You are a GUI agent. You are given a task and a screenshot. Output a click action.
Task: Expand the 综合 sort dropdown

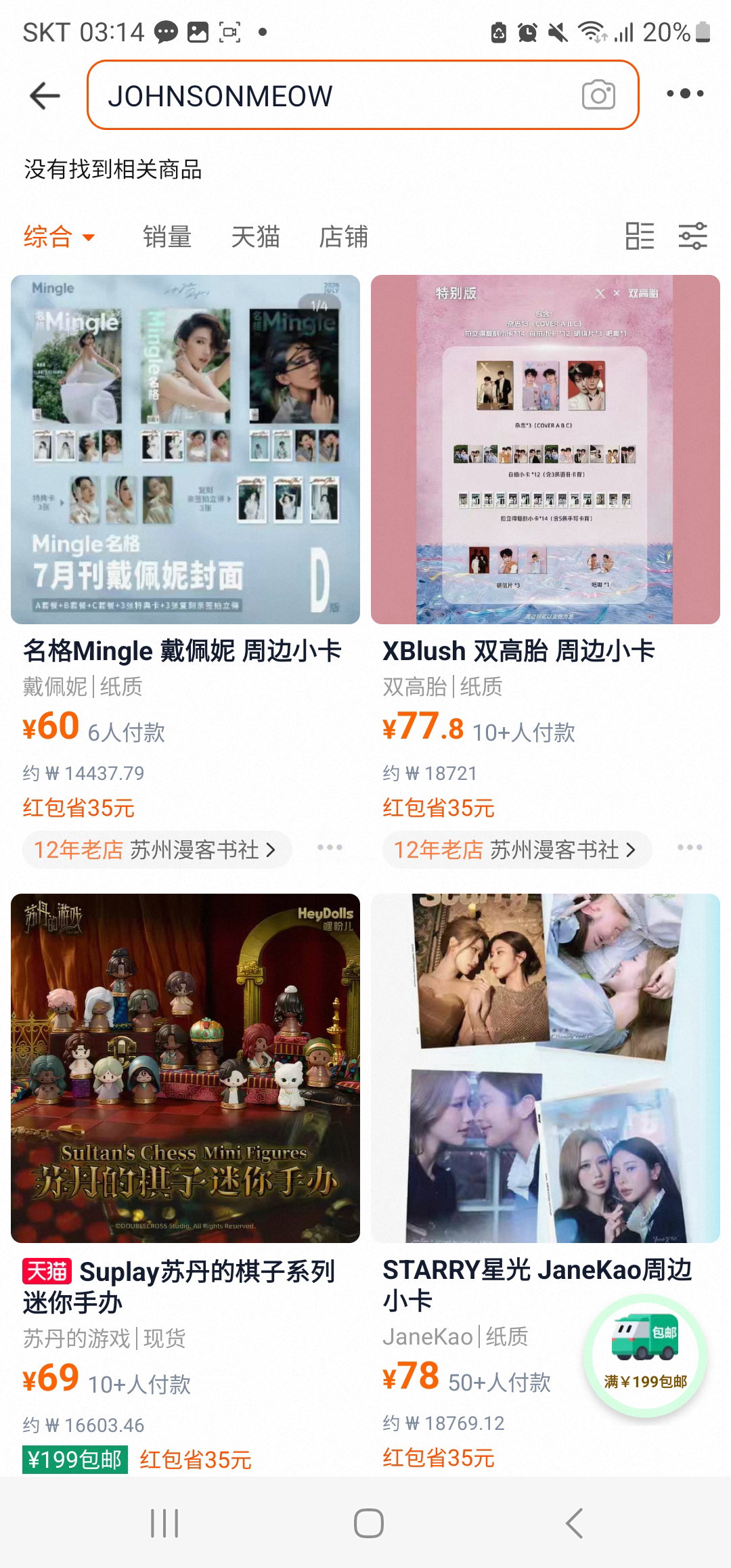(60, 237)
